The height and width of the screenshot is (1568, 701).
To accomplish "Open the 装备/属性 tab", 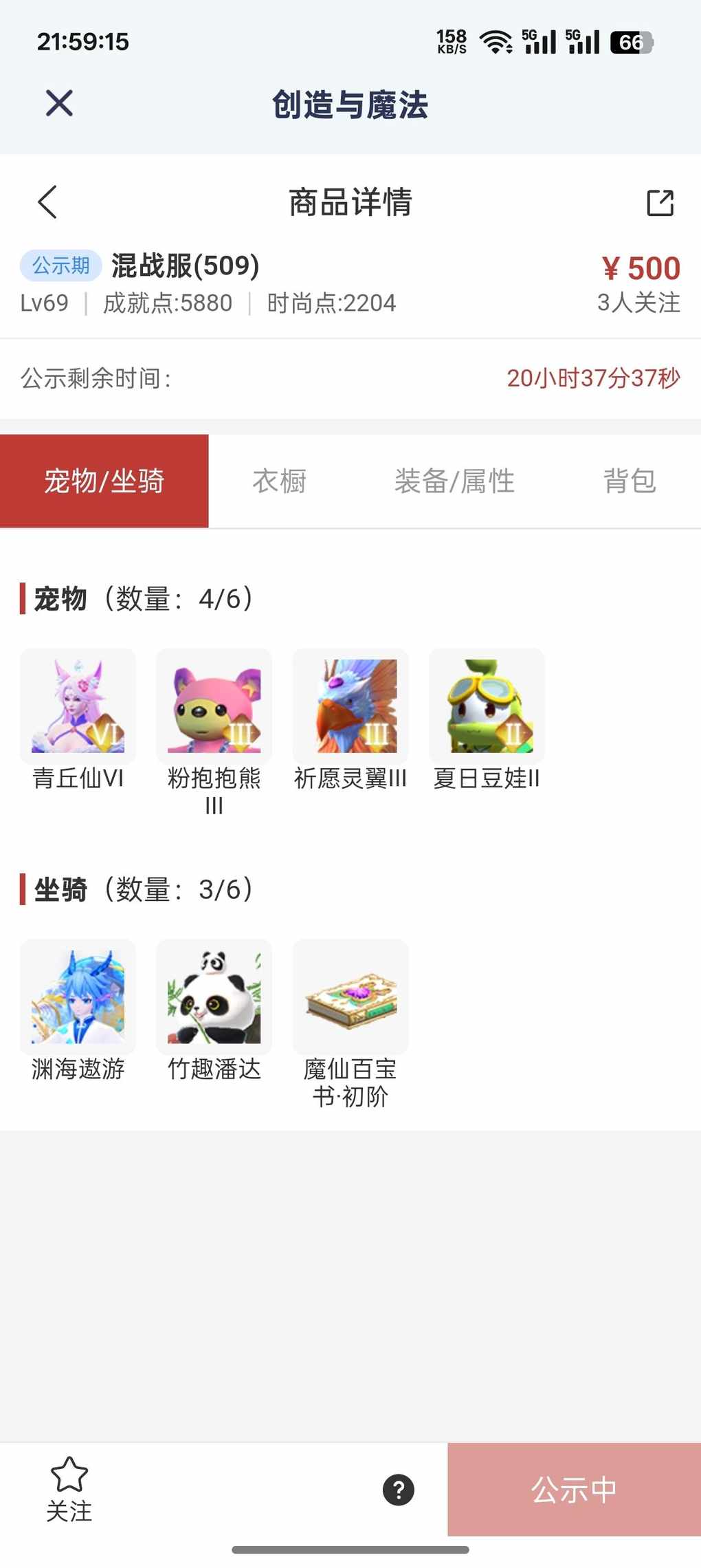I will pos(454,481).
